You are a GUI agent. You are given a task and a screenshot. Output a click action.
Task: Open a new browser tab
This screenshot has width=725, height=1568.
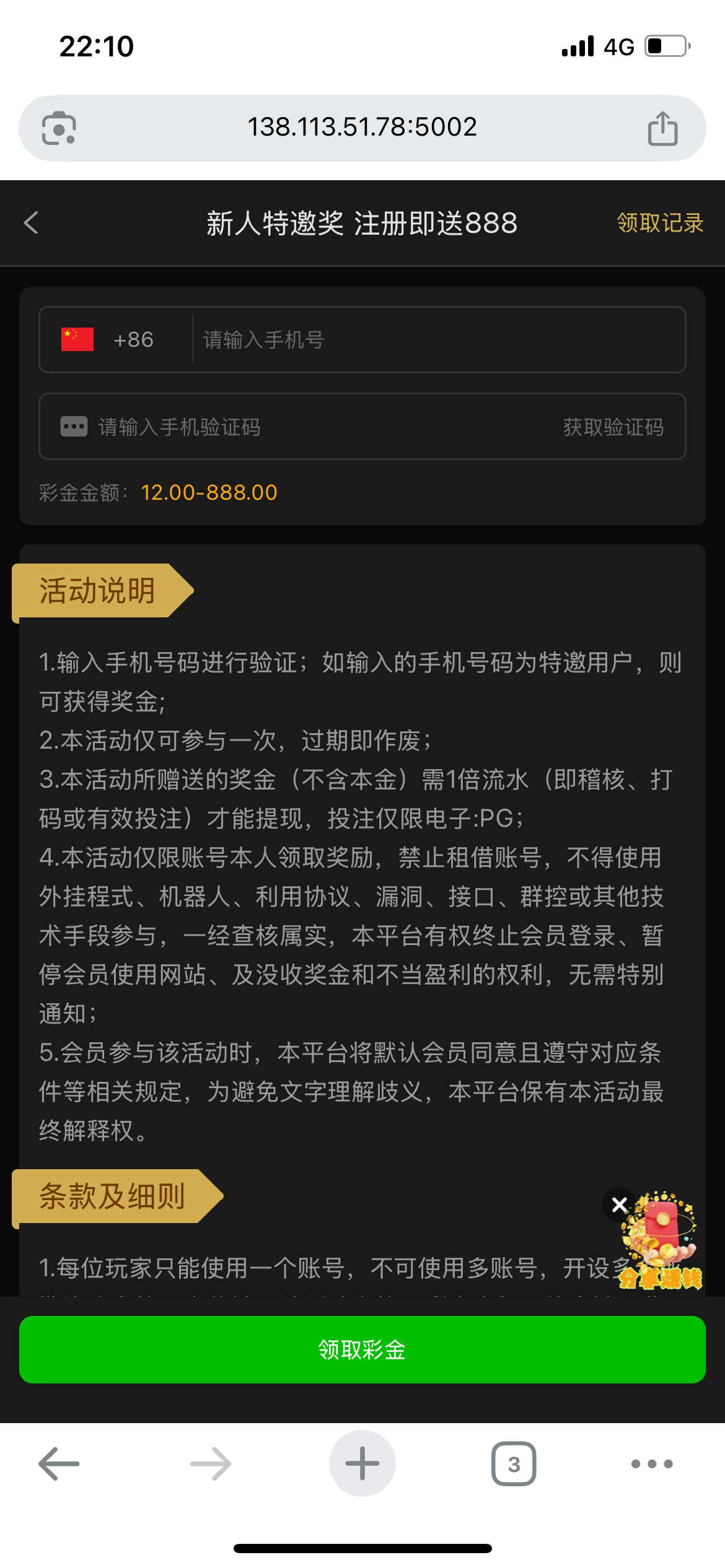click(362, 1464)
